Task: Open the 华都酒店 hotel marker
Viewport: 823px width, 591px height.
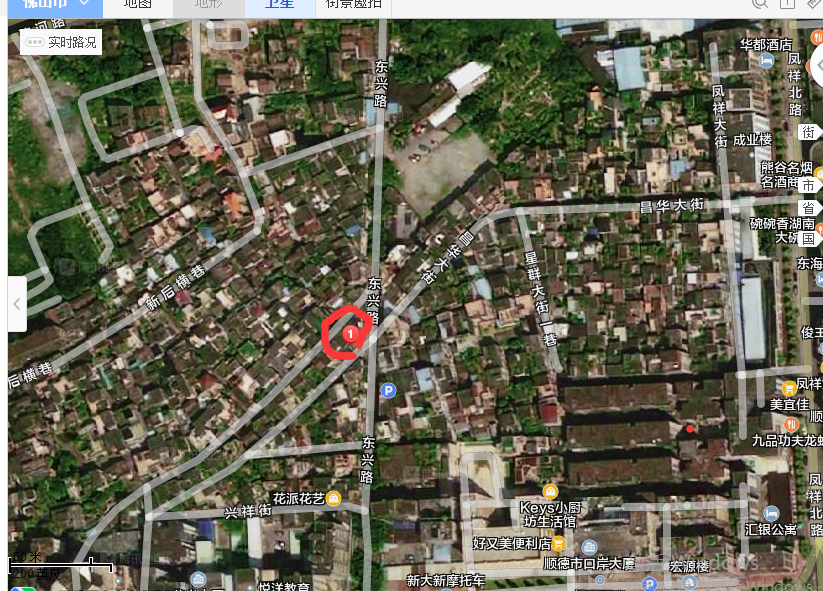Action: 767,61
